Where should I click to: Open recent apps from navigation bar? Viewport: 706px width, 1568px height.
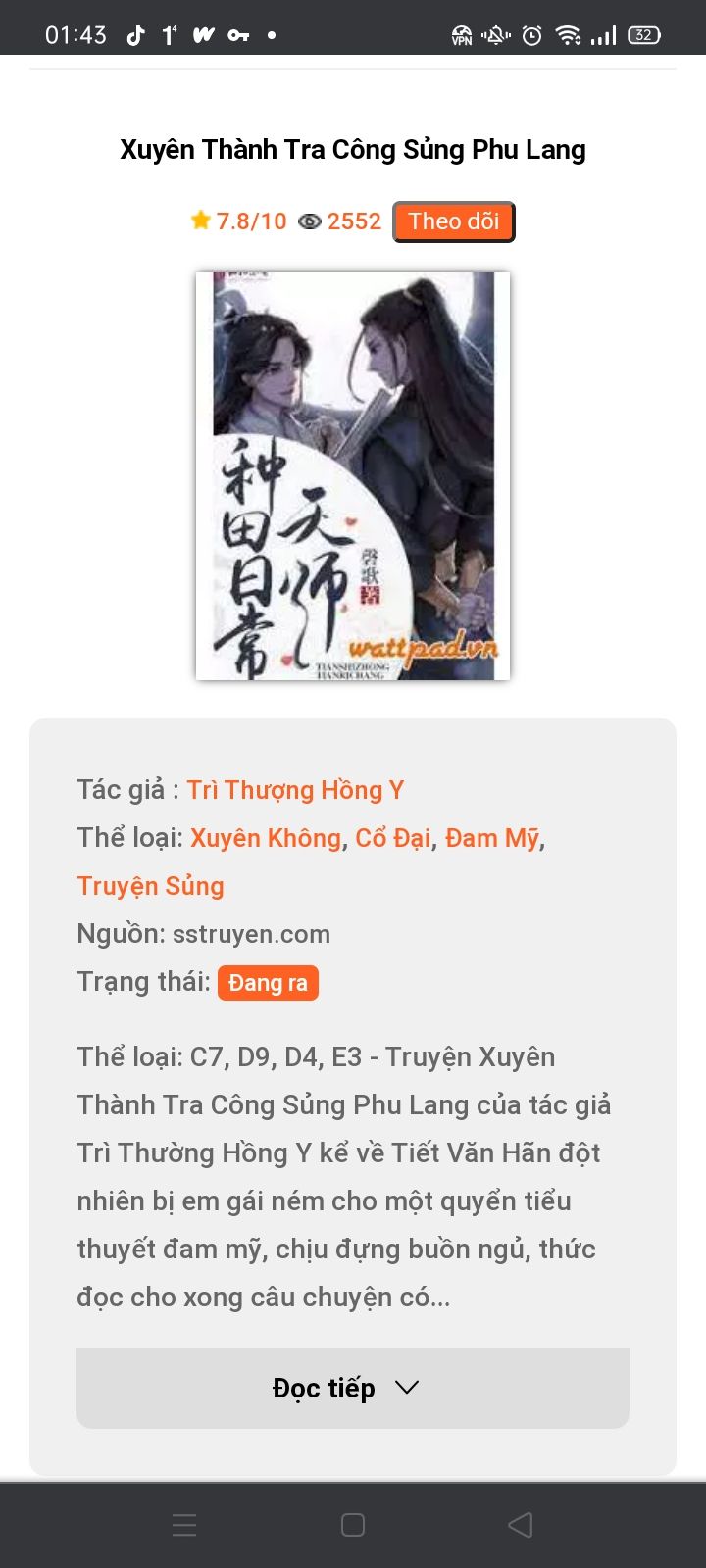click(184, 1525)
